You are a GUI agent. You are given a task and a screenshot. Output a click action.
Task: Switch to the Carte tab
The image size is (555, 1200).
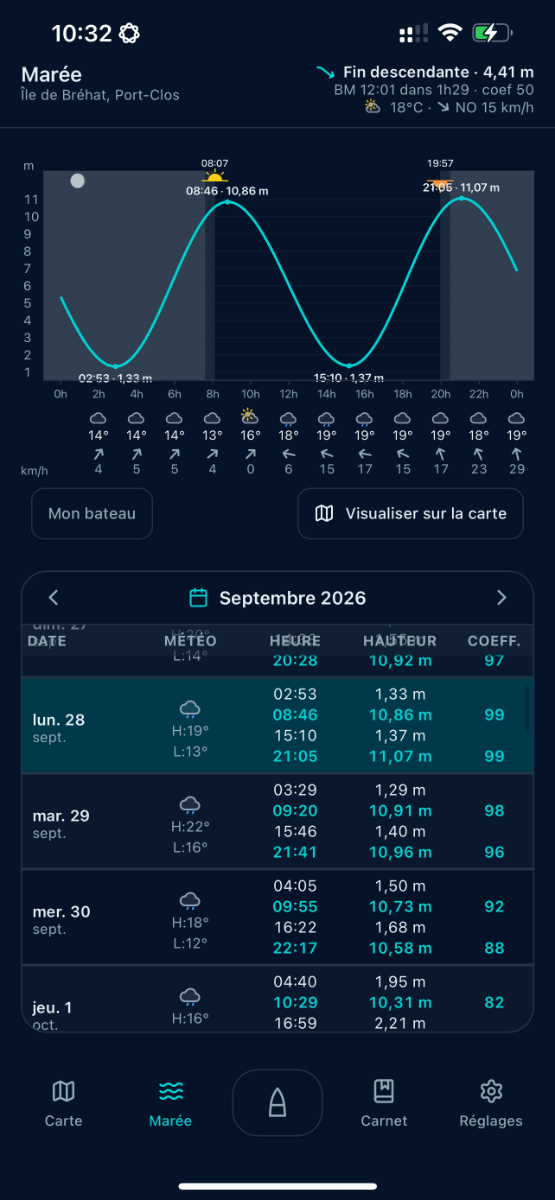(63, 1103)
